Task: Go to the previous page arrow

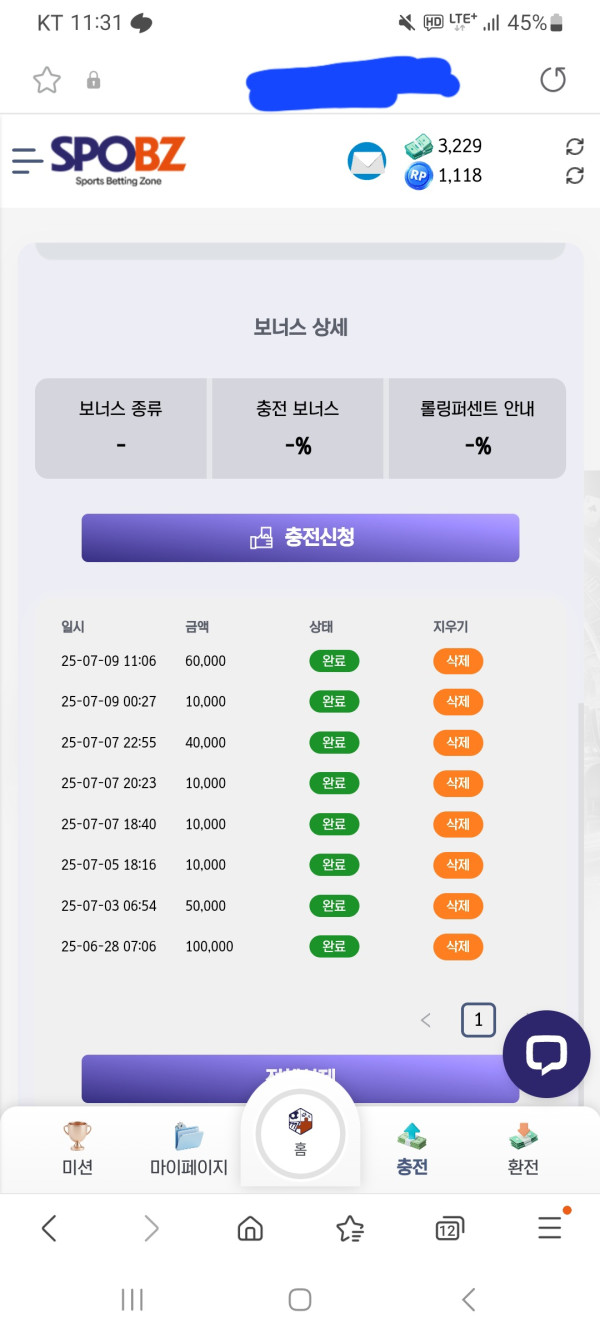Action: point(426,1020)
